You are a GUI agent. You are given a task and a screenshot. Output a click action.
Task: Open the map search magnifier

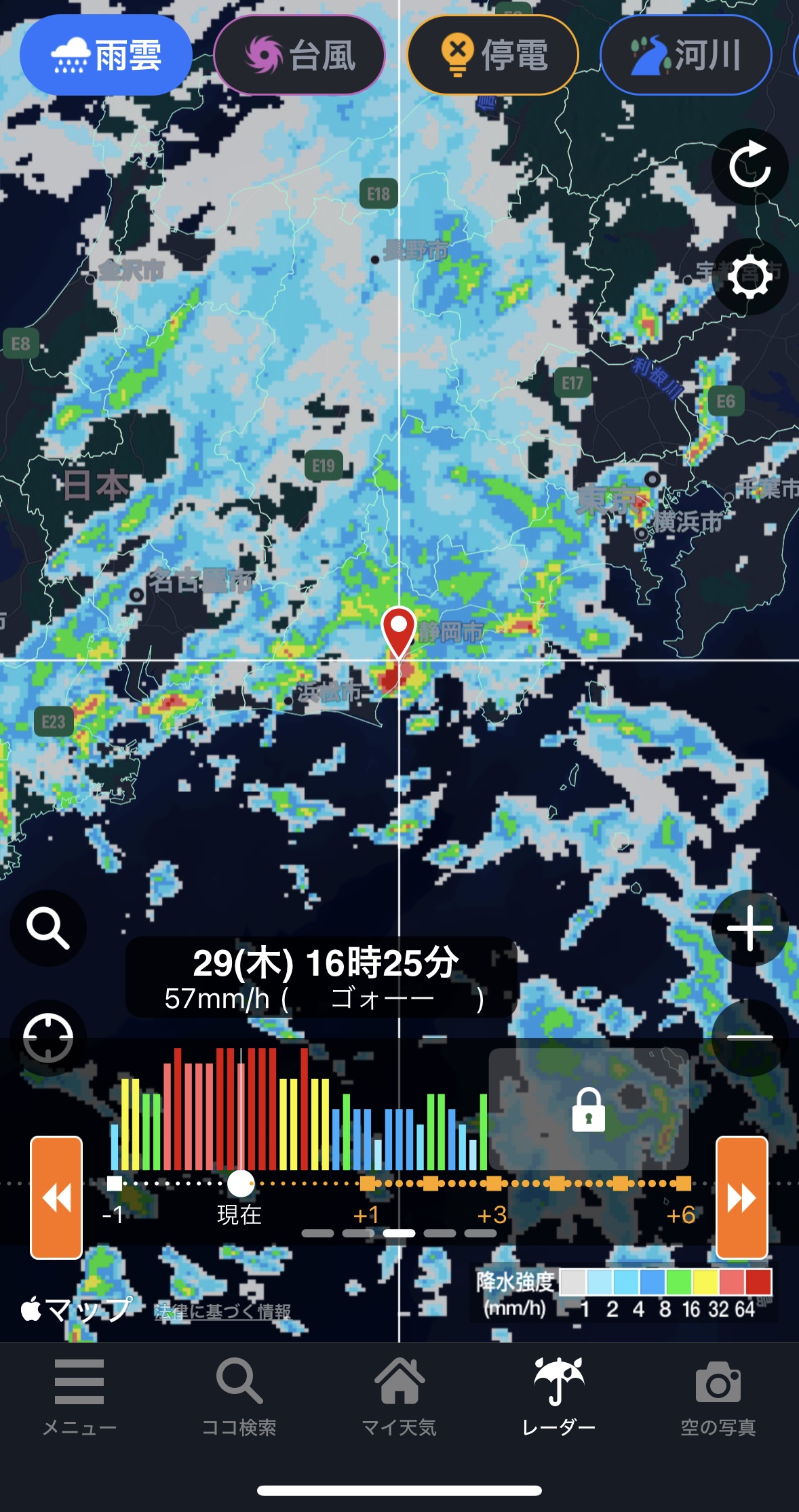47,928
